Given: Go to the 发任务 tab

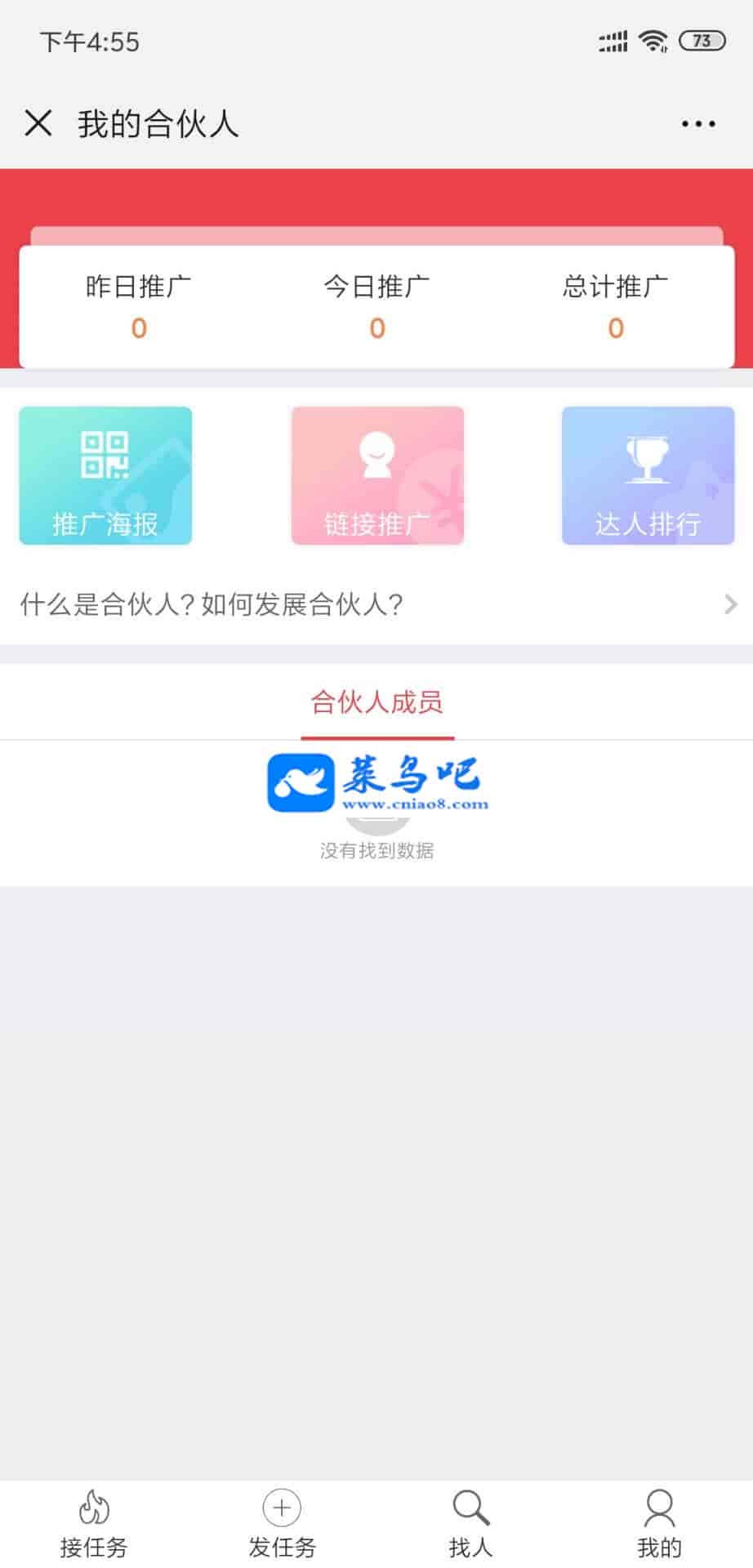Looking at the screenshot, I should point(282,1523).
